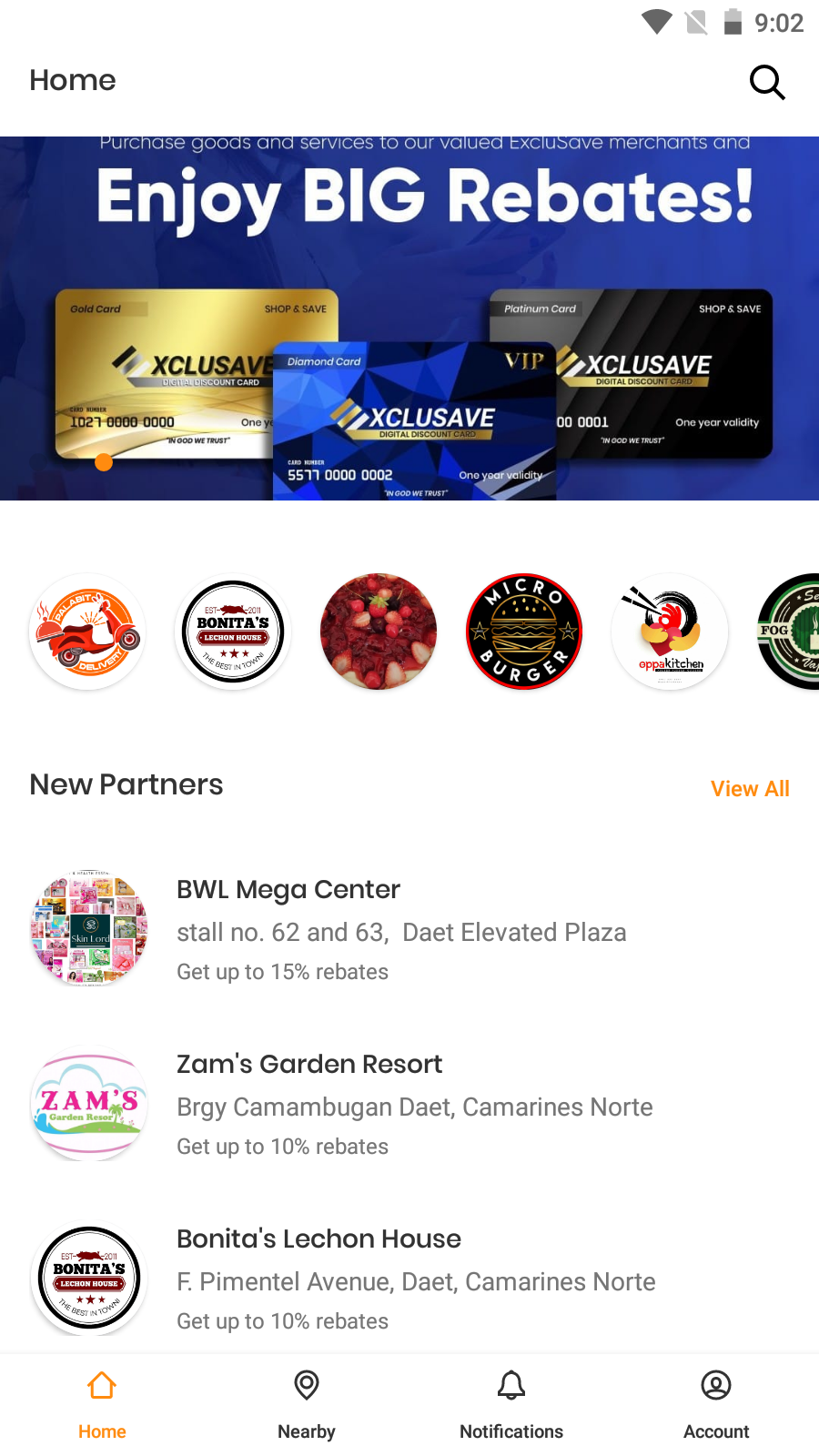Switch to the Nearby tab
Image resolution: width=819 pixels, height=1456 pixels.
307,1405
